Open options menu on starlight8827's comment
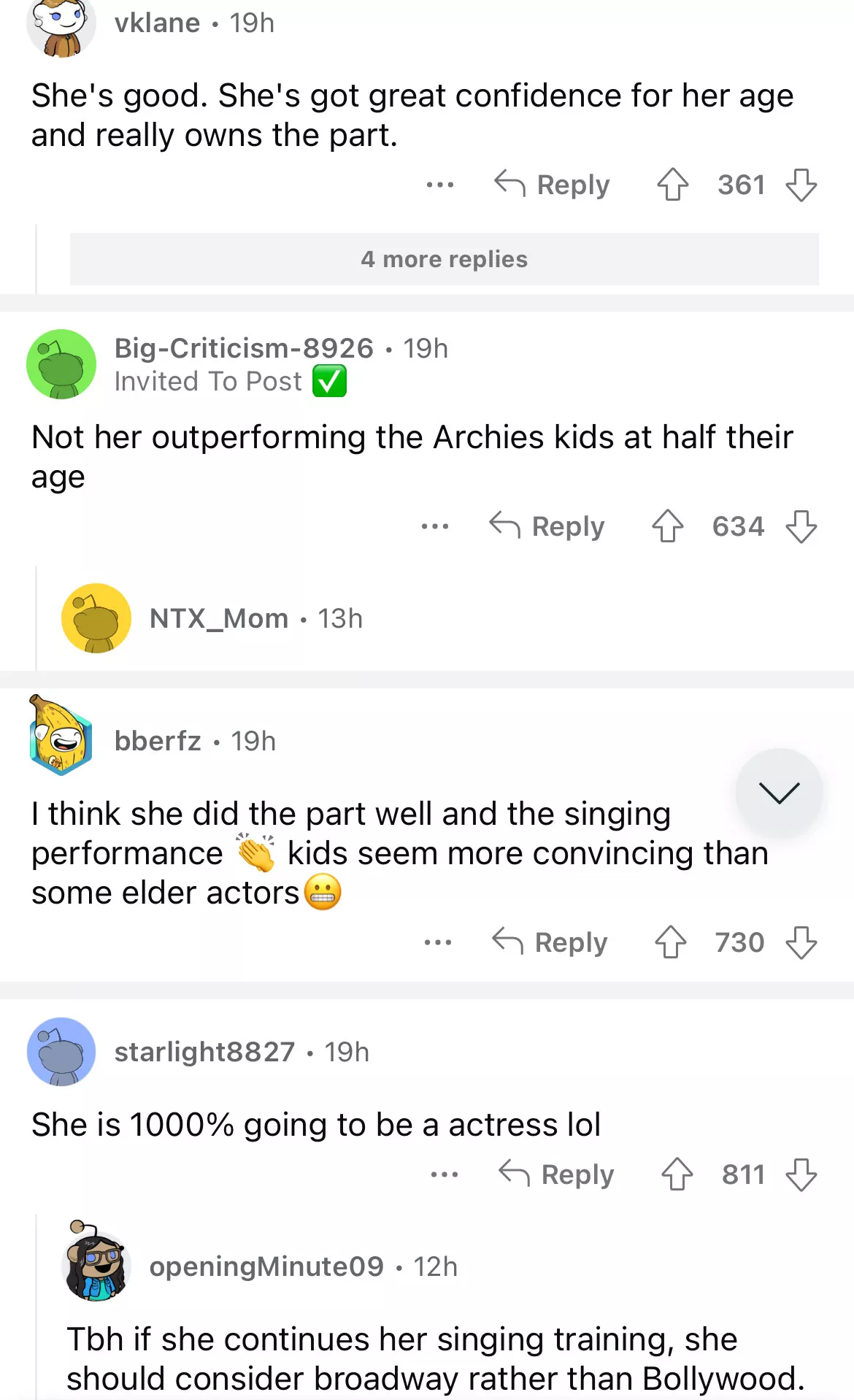This screenshot has height=1400, width=854. [445, 1174]
